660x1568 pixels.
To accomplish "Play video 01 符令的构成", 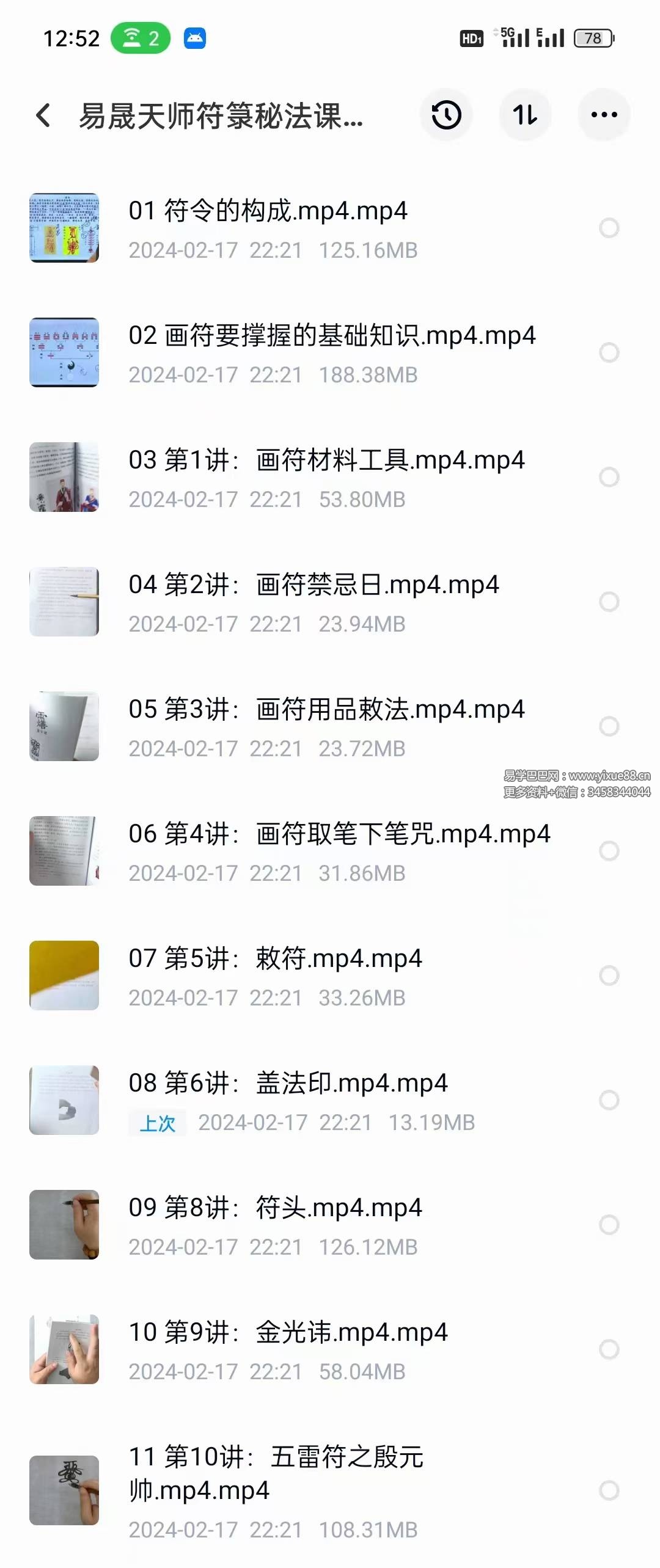I will (x=268, y=211).
